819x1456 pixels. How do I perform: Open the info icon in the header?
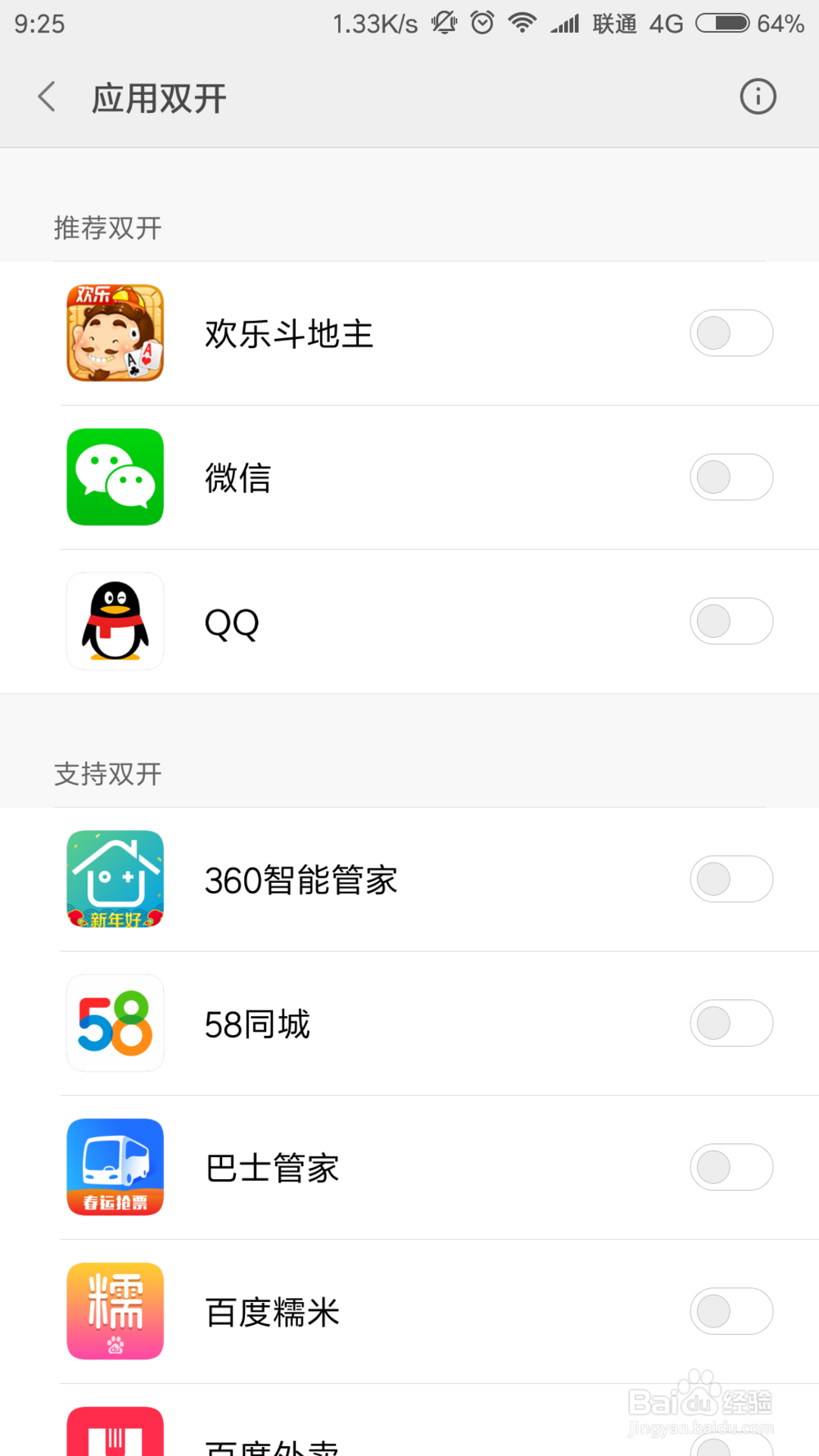[x=758, y=97]
